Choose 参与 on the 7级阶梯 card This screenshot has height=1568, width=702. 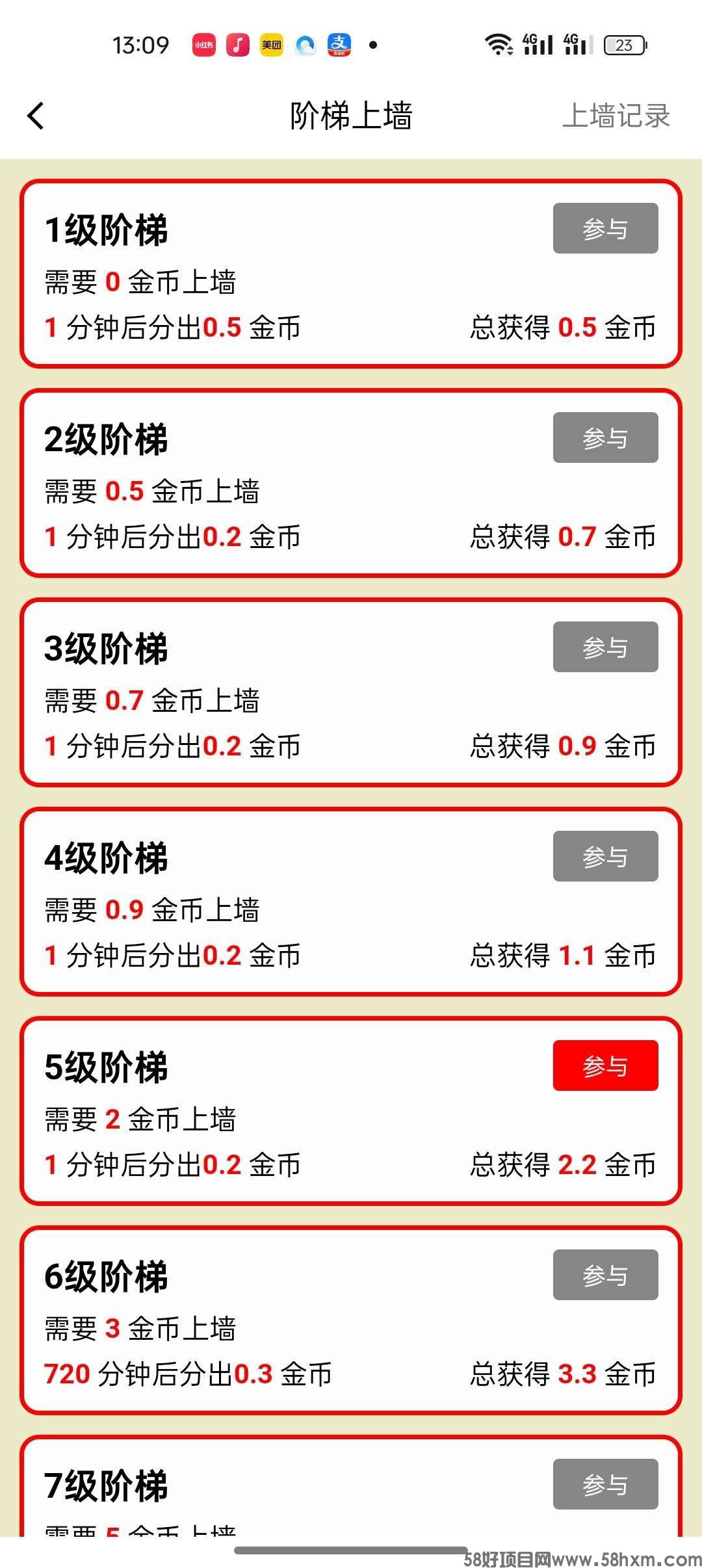(605, 1485)
